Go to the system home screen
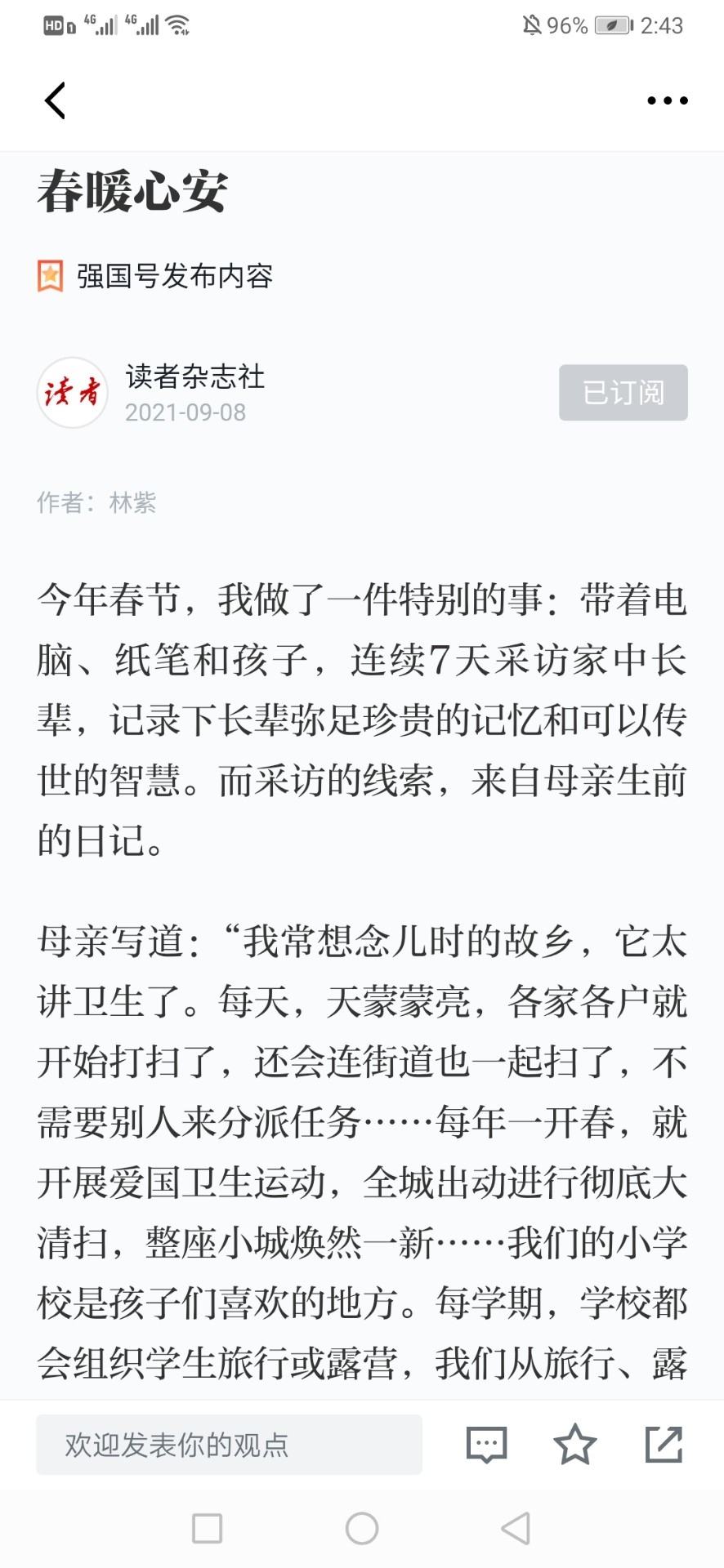The width and height of the screenshot is (724, 1568). tap(361, 1528)
